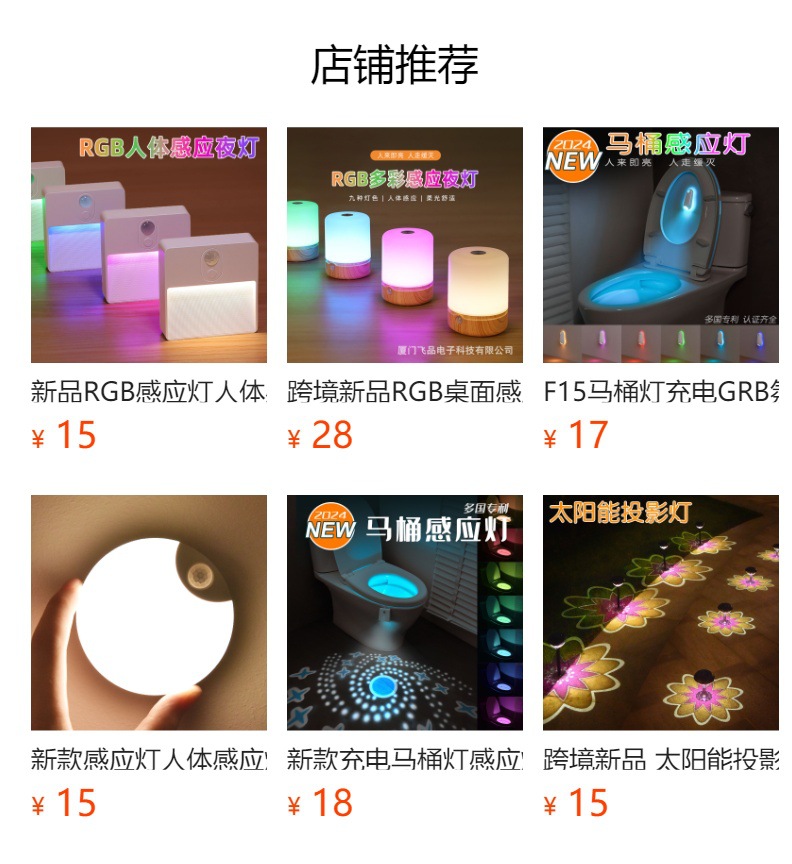792x864 pixels.
Task: Select the F15马桶灯充电 product priced ¥17
Action: pos(660,245)
